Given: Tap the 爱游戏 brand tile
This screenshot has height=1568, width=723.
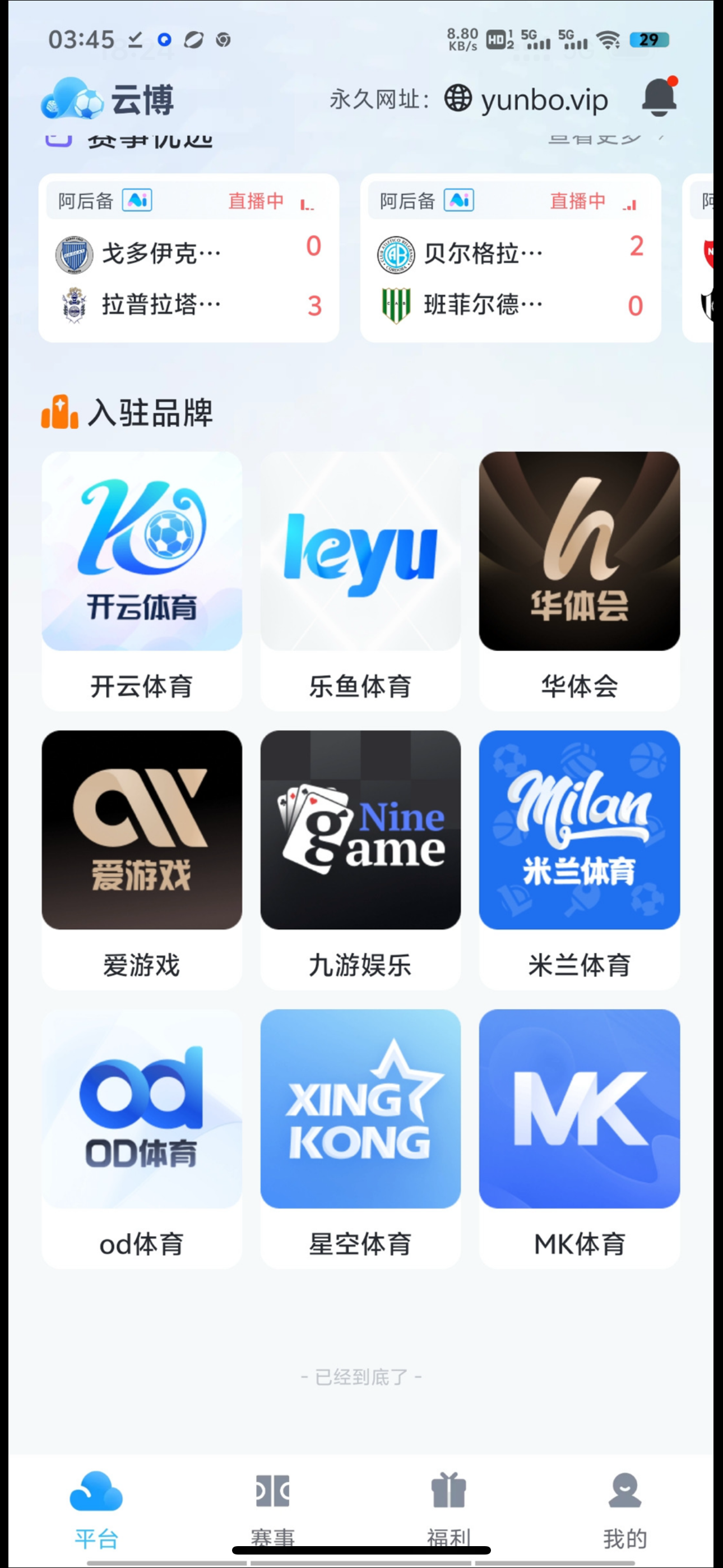Looking at the screenshot, I should coord(142,860).
